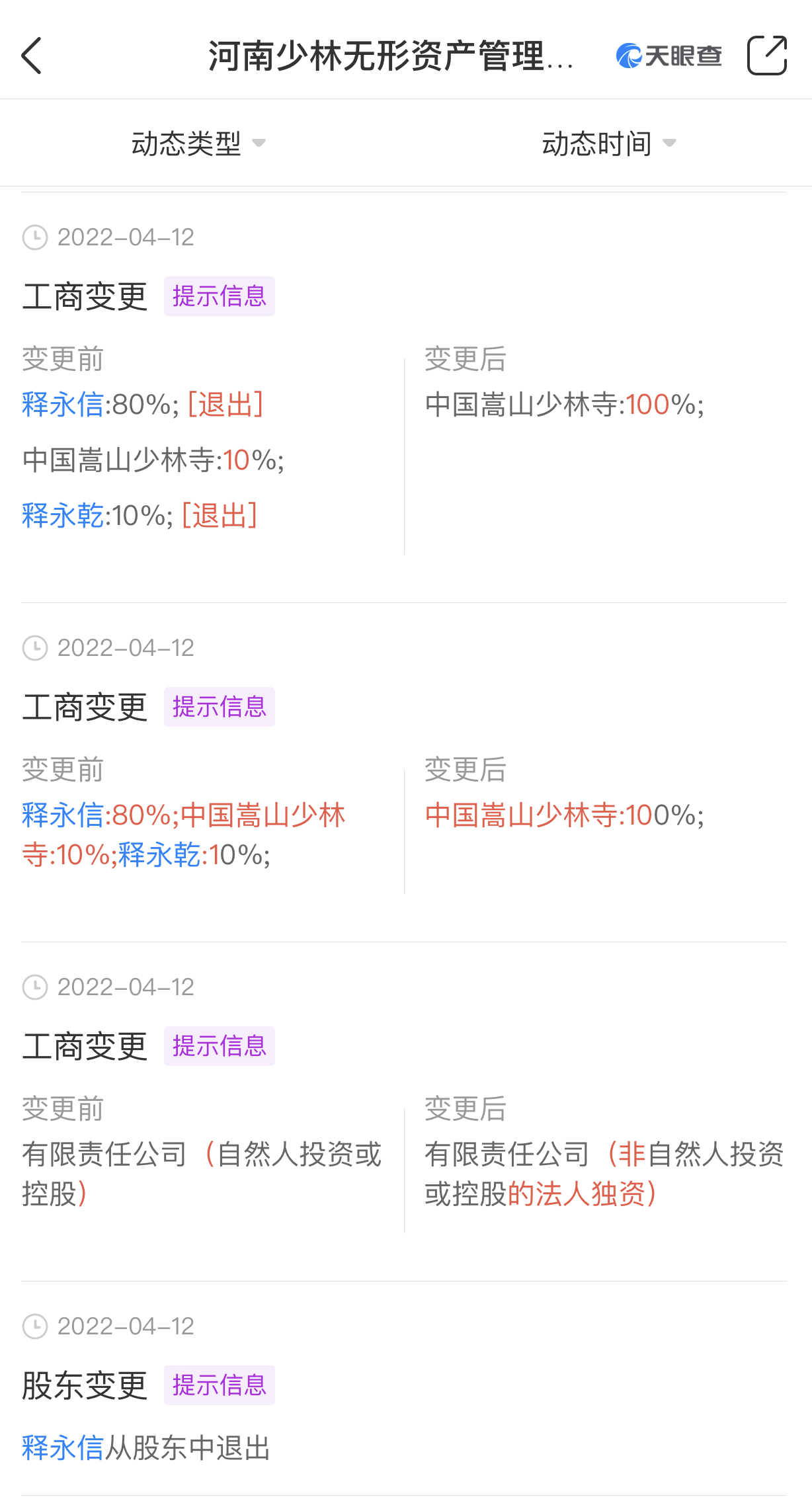This screenshot has width=812, height=1503.
Task: Open the 动态类型 filter dropdown
Action: point(198,143)
